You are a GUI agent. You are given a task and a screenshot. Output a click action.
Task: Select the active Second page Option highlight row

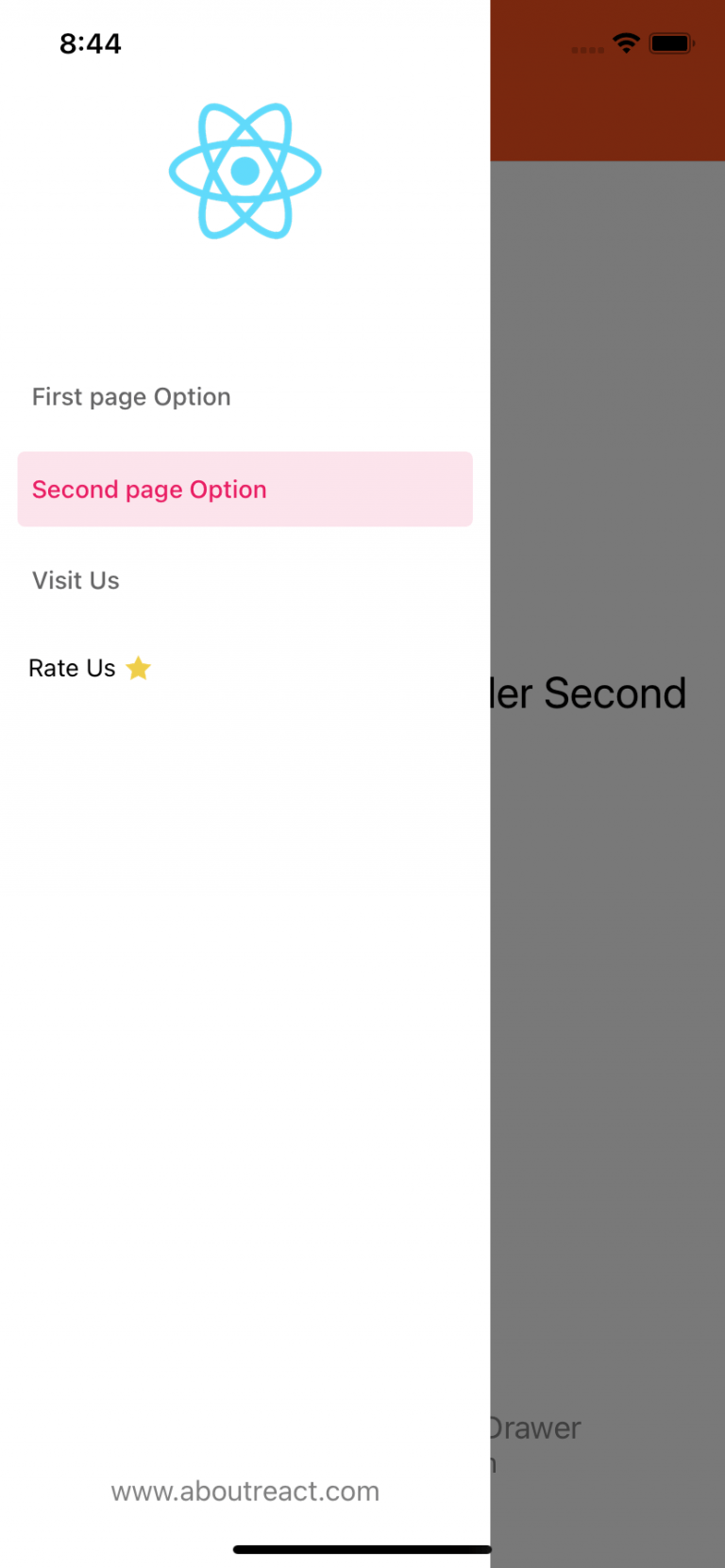244,489
